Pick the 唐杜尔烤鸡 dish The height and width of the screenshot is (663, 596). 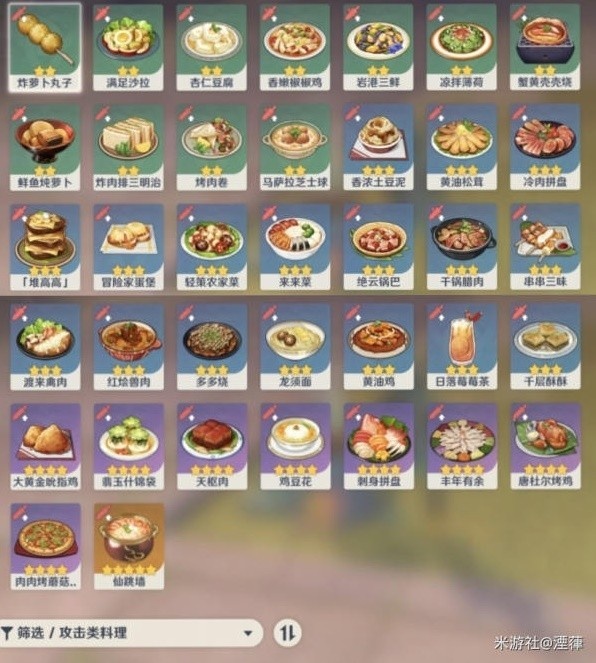[545, 447]
